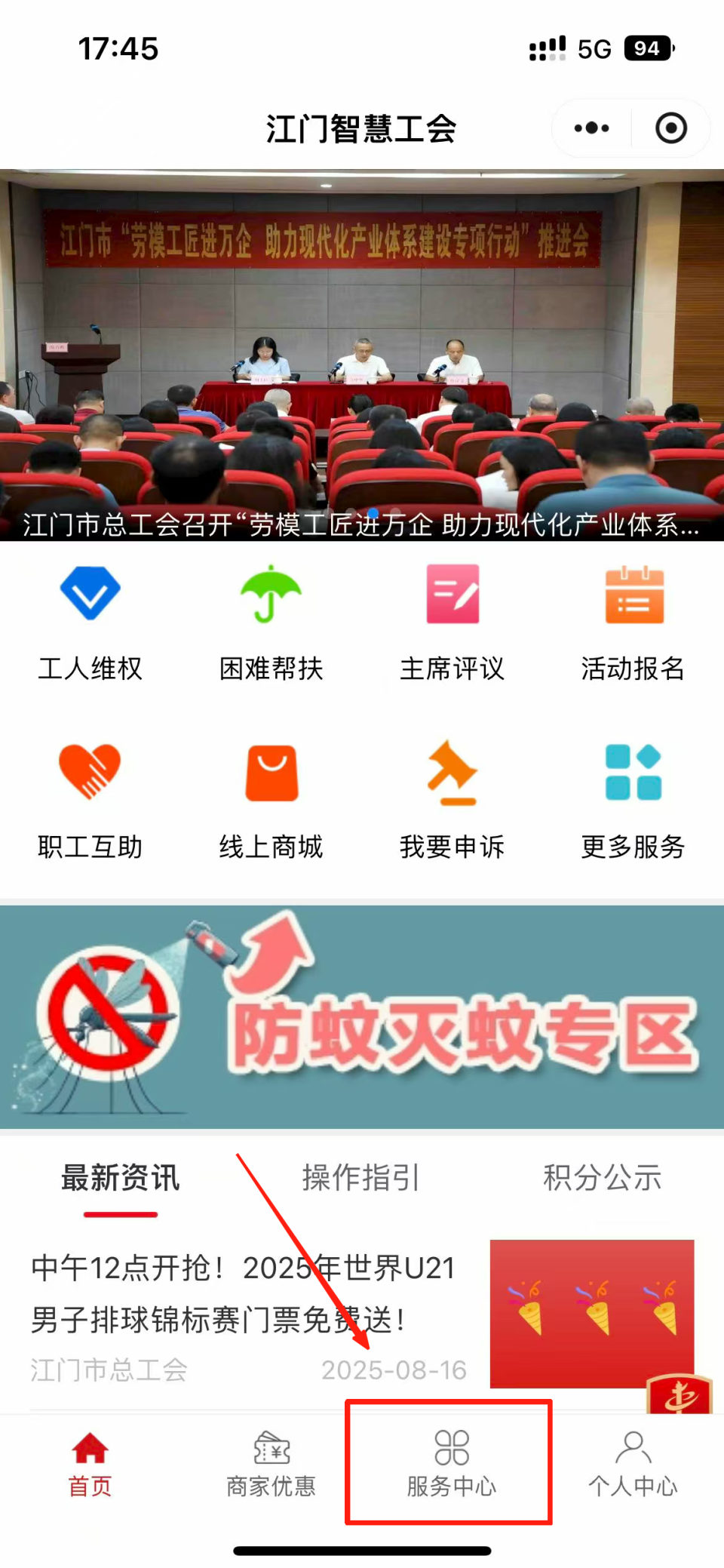Image resolution: width=724 pixels, height=1568 pixels.
Task: Switch to the 积分公示 tab
Action: coord(602,1179)
